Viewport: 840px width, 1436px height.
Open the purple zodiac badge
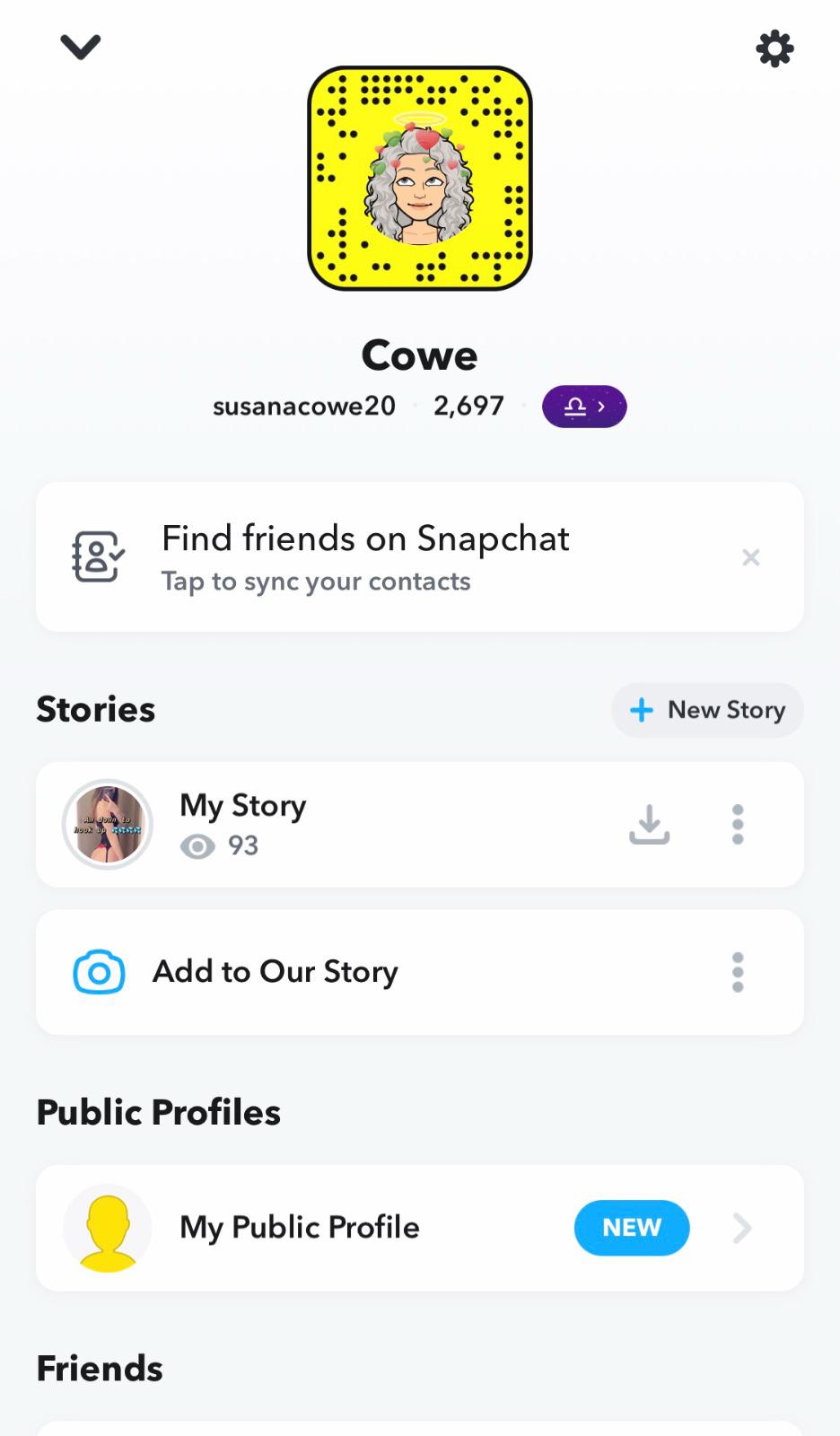point(583,407)
